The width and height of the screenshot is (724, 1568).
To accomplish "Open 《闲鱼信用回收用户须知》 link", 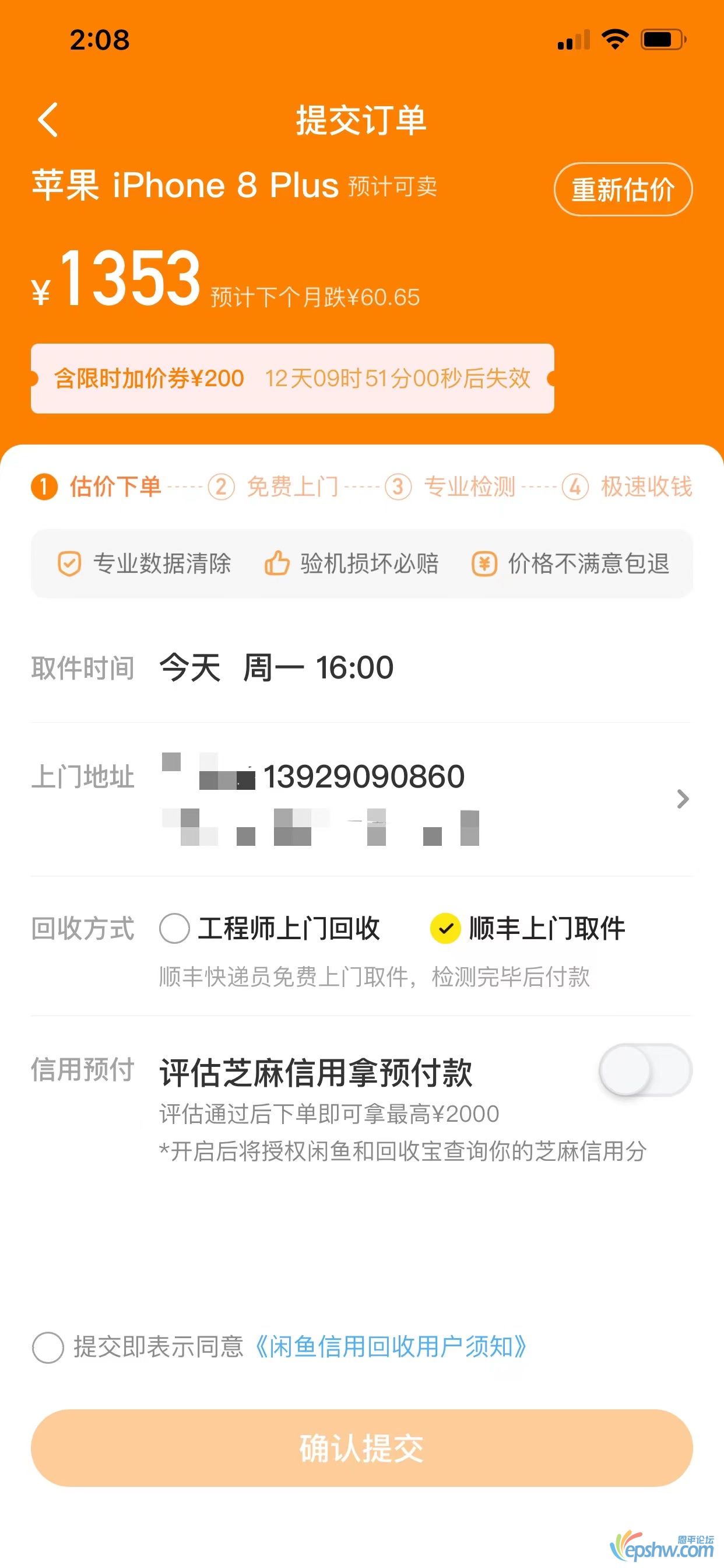I will coord(391,1347).
